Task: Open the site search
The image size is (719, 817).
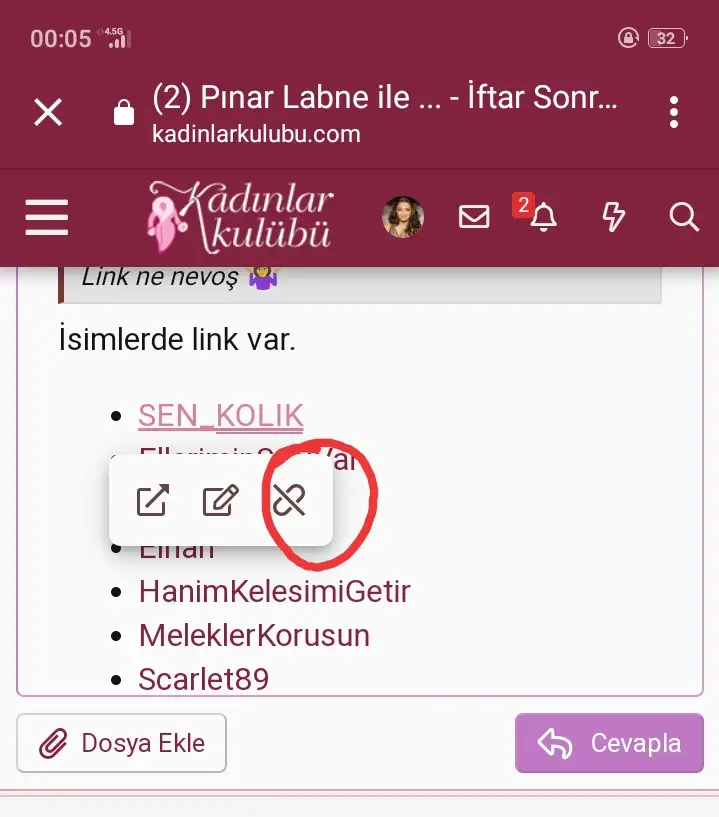Action: pyautogui.click(x=684, y=217)
